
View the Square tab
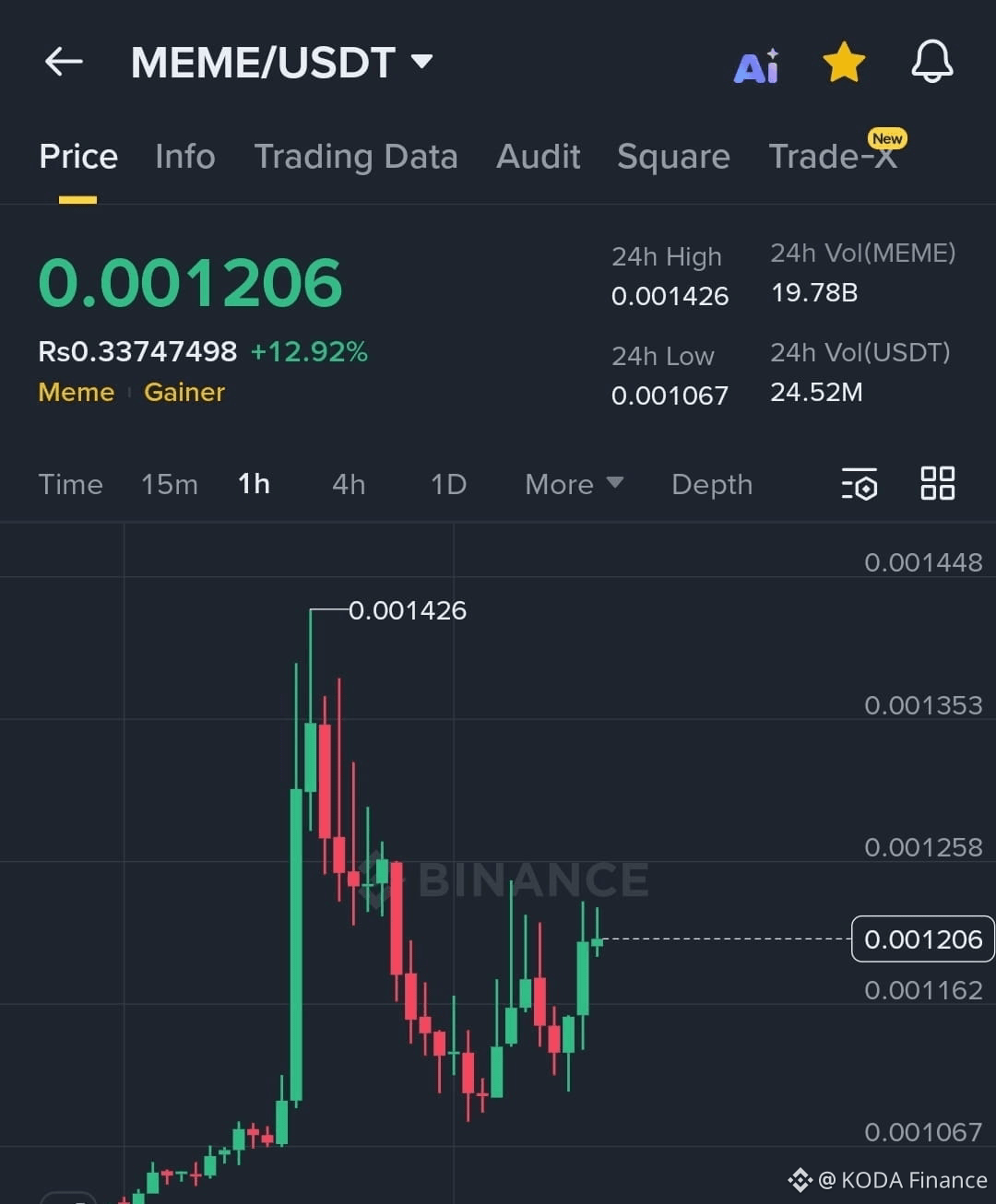pos(673,157)
